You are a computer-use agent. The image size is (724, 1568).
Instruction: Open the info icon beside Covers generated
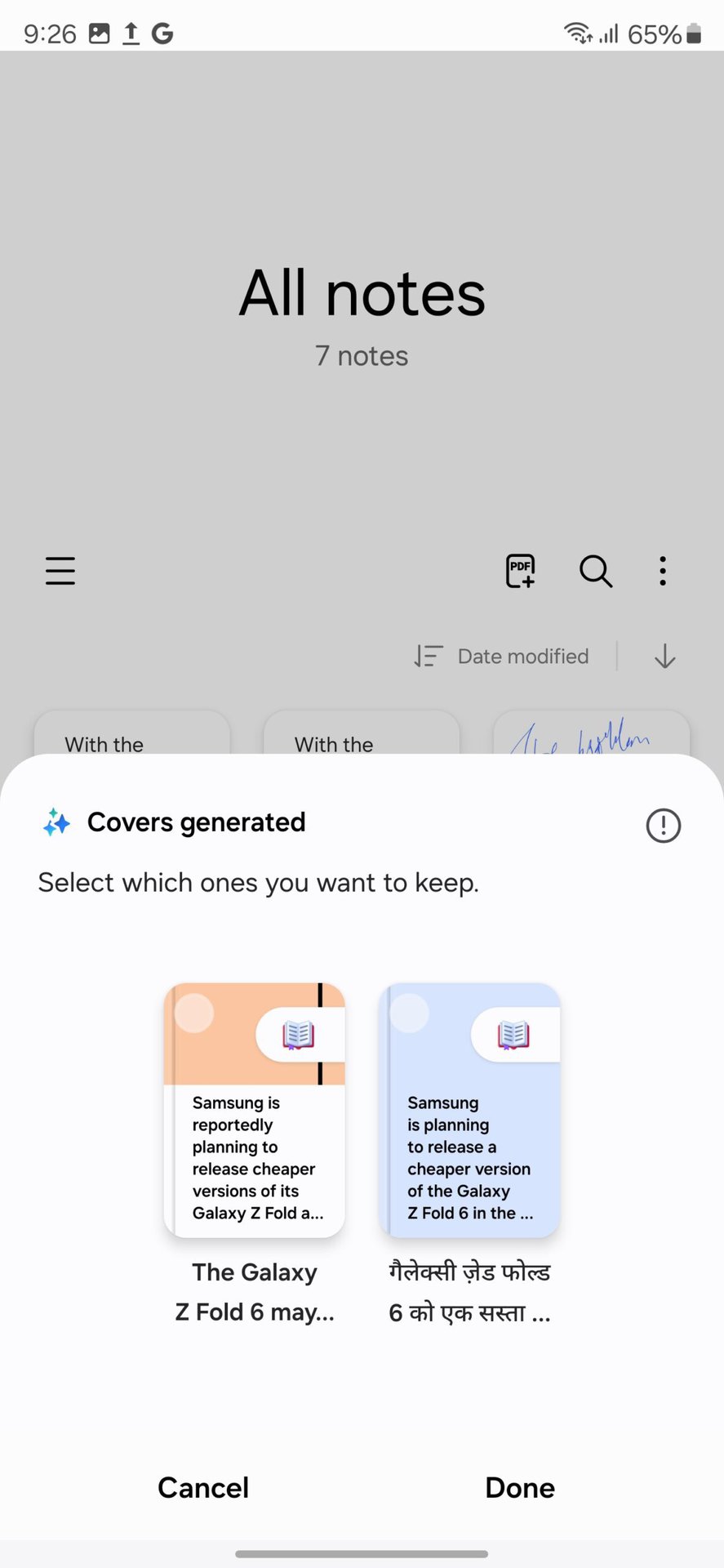663,825
